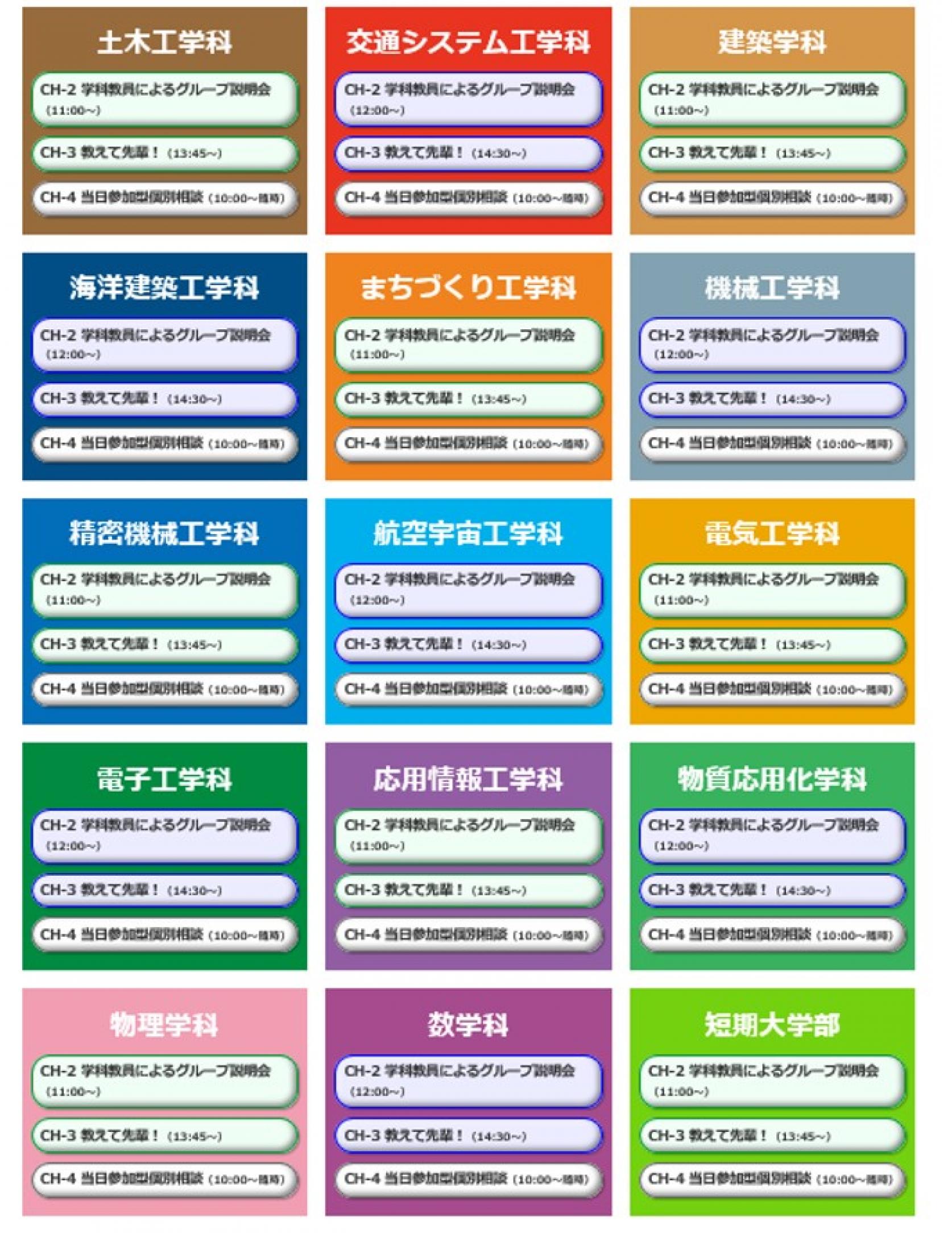Open CH-3 教えて先輩 for 交通システム工学科
The width and height of the screenshot is (952, 1237).
(469, 153)
